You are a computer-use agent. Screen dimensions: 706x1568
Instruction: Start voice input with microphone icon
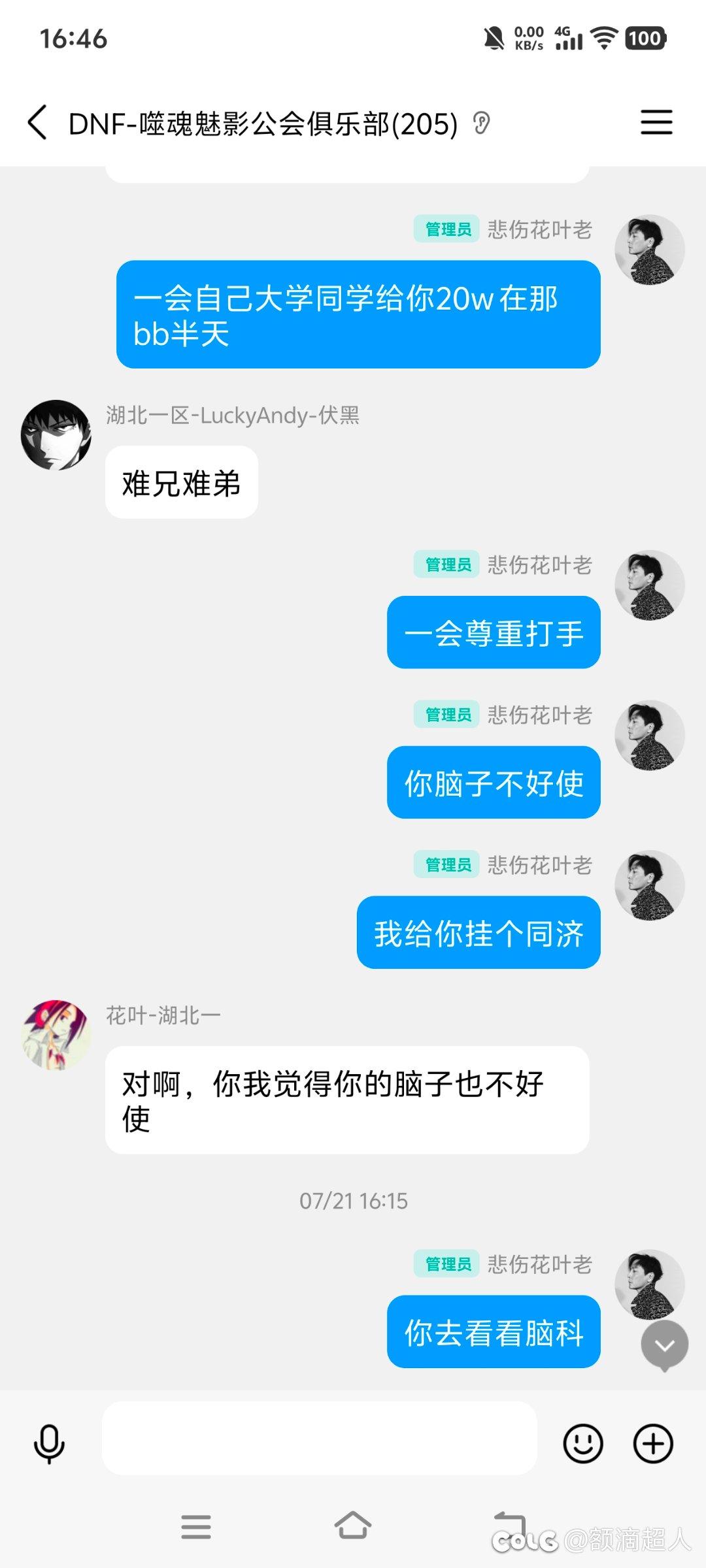point(49,1444)
